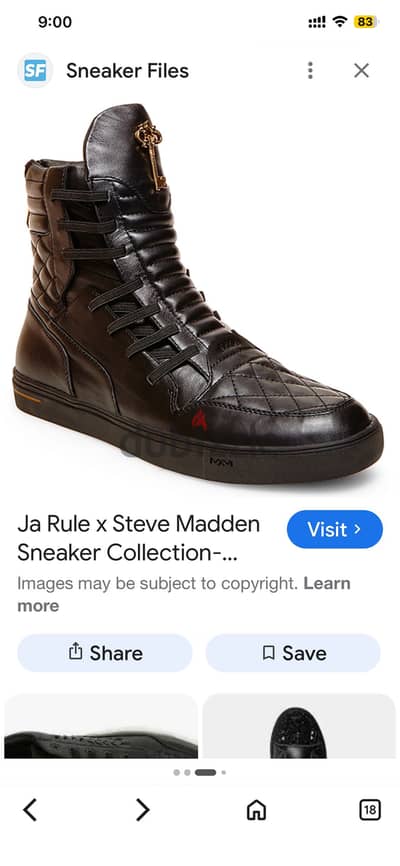Go forward in browser history

click(143, 810)
